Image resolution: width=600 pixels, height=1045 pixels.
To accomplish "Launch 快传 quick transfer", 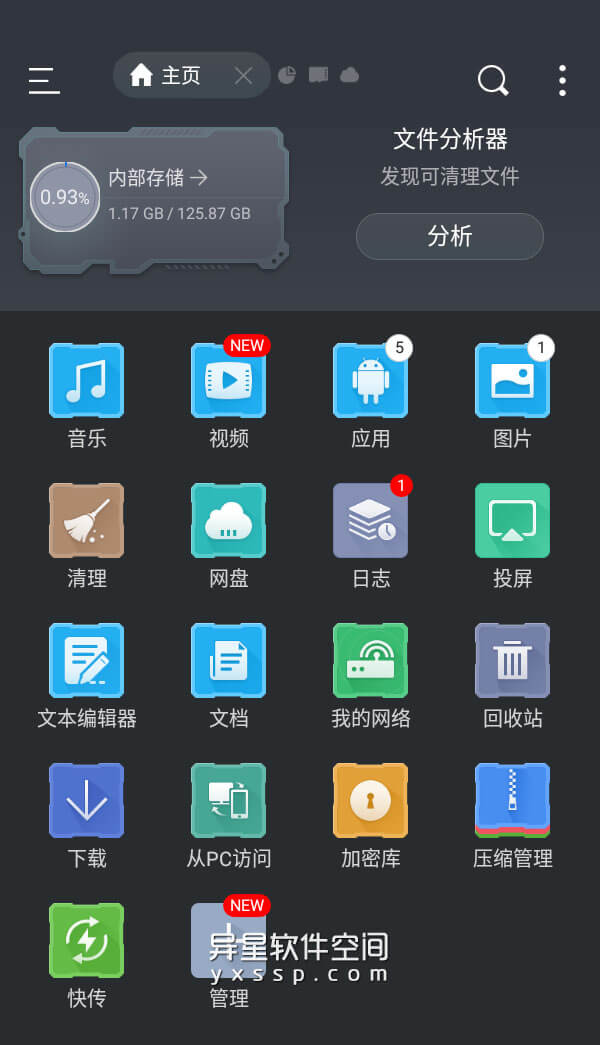I will point(87,941).
